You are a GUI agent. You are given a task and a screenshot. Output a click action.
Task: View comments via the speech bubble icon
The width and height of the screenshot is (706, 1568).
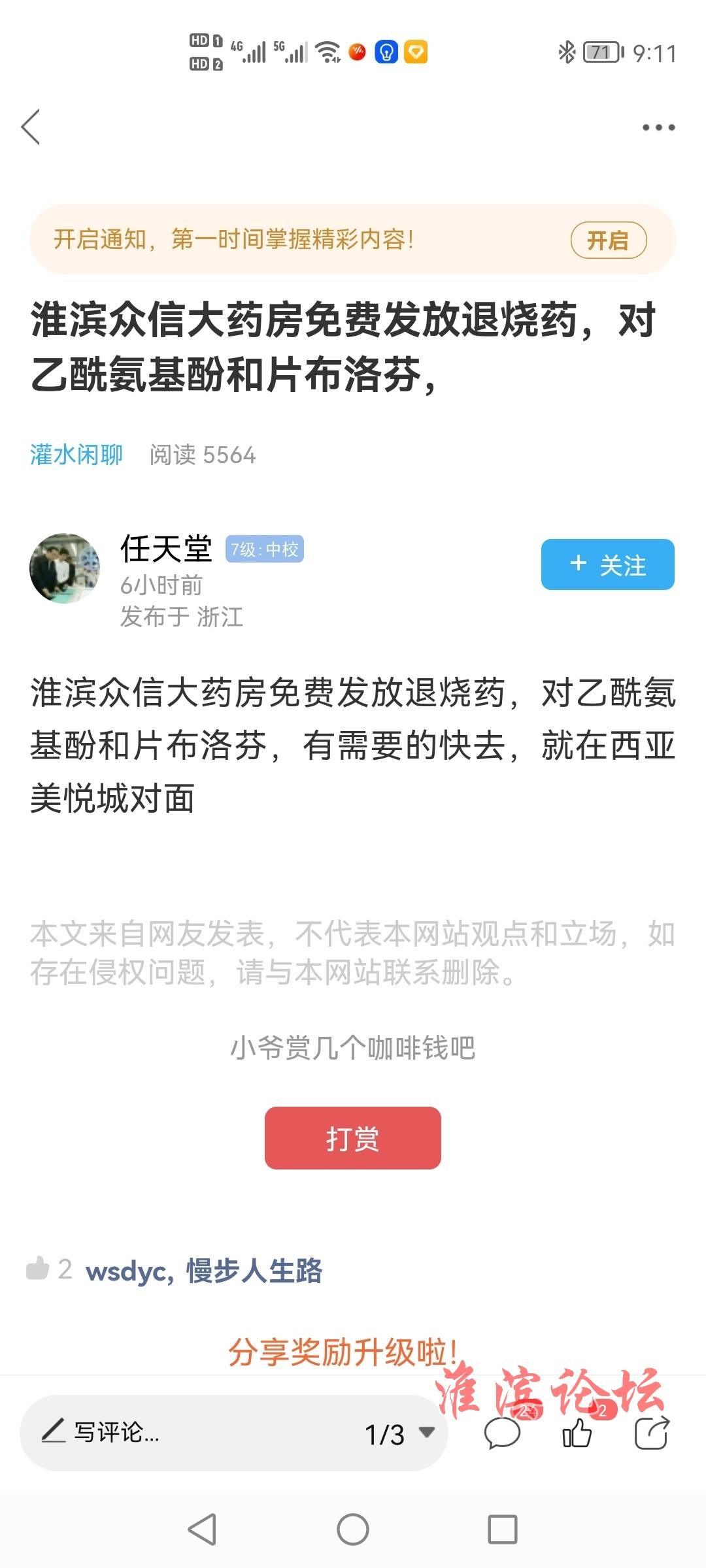(x=502, y=1434)
